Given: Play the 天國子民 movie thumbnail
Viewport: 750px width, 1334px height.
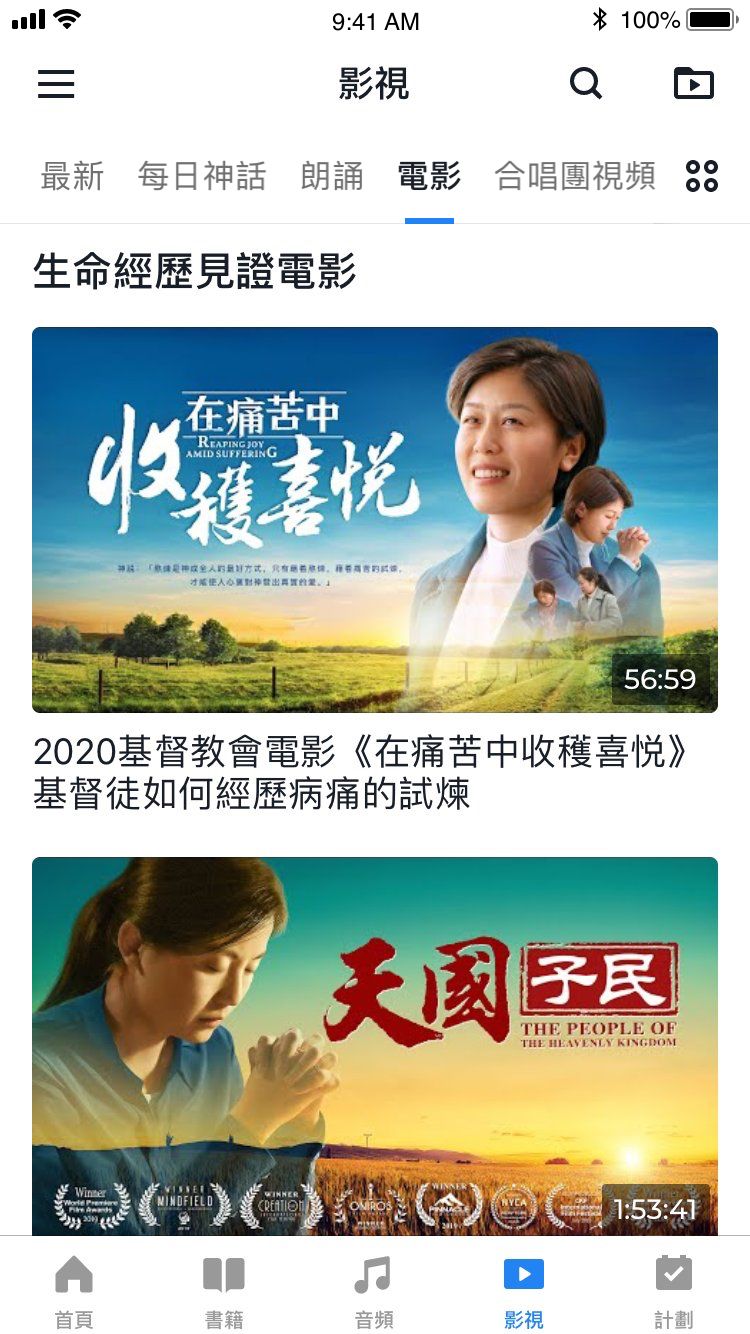Looking at the screenshot, I should [375, 1045].
